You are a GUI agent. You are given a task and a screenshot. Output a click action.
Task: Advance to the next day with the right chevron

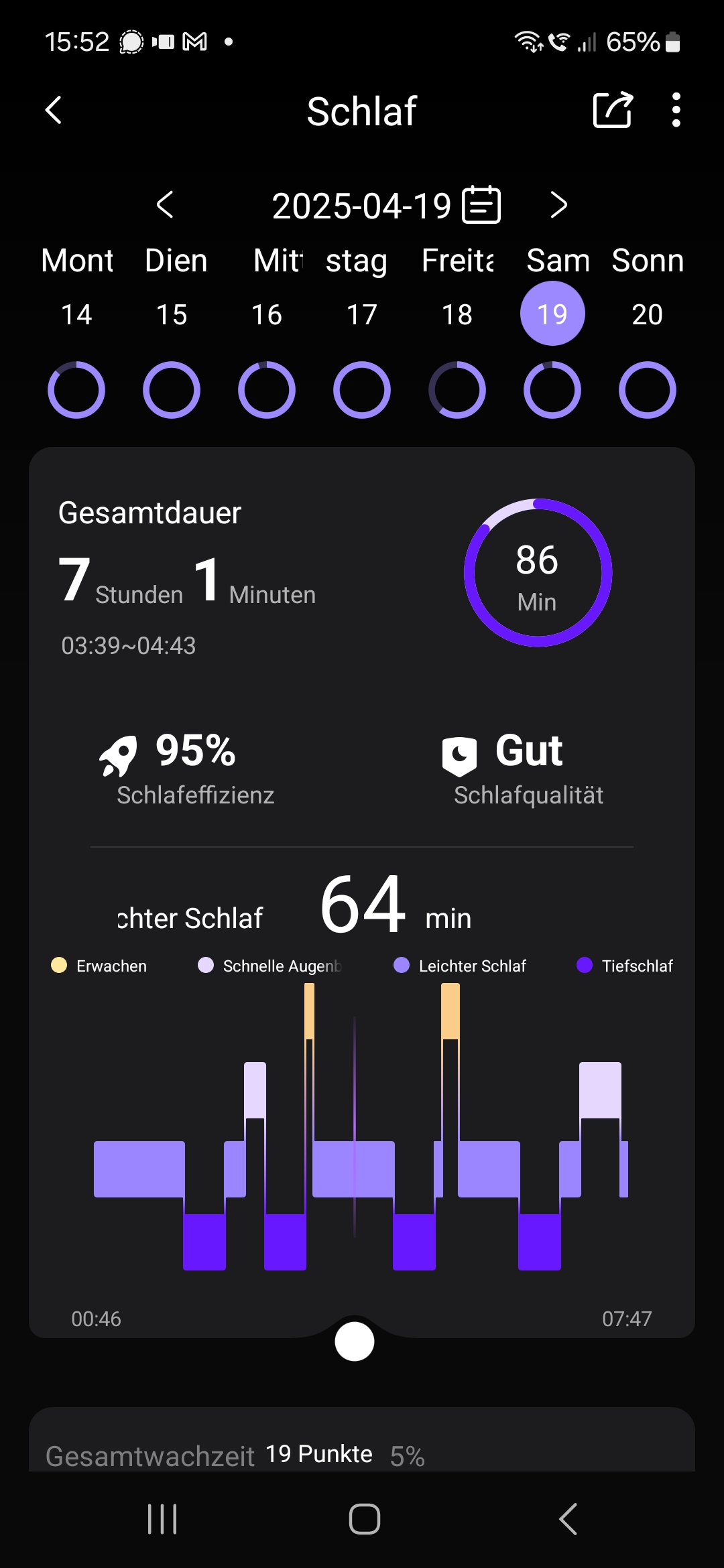tap(558, 205)
